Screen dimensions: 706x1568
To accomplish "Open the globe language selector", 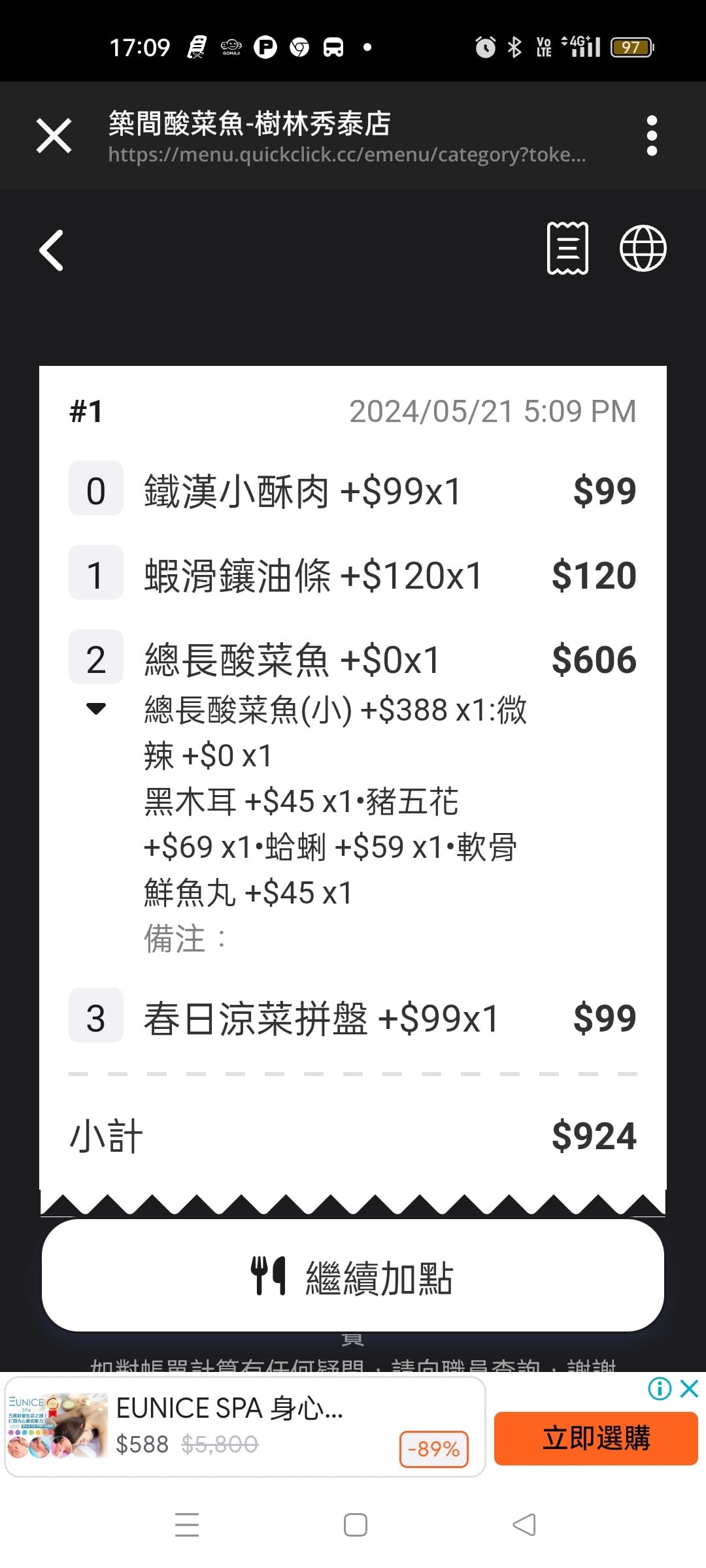I will 643,248.
